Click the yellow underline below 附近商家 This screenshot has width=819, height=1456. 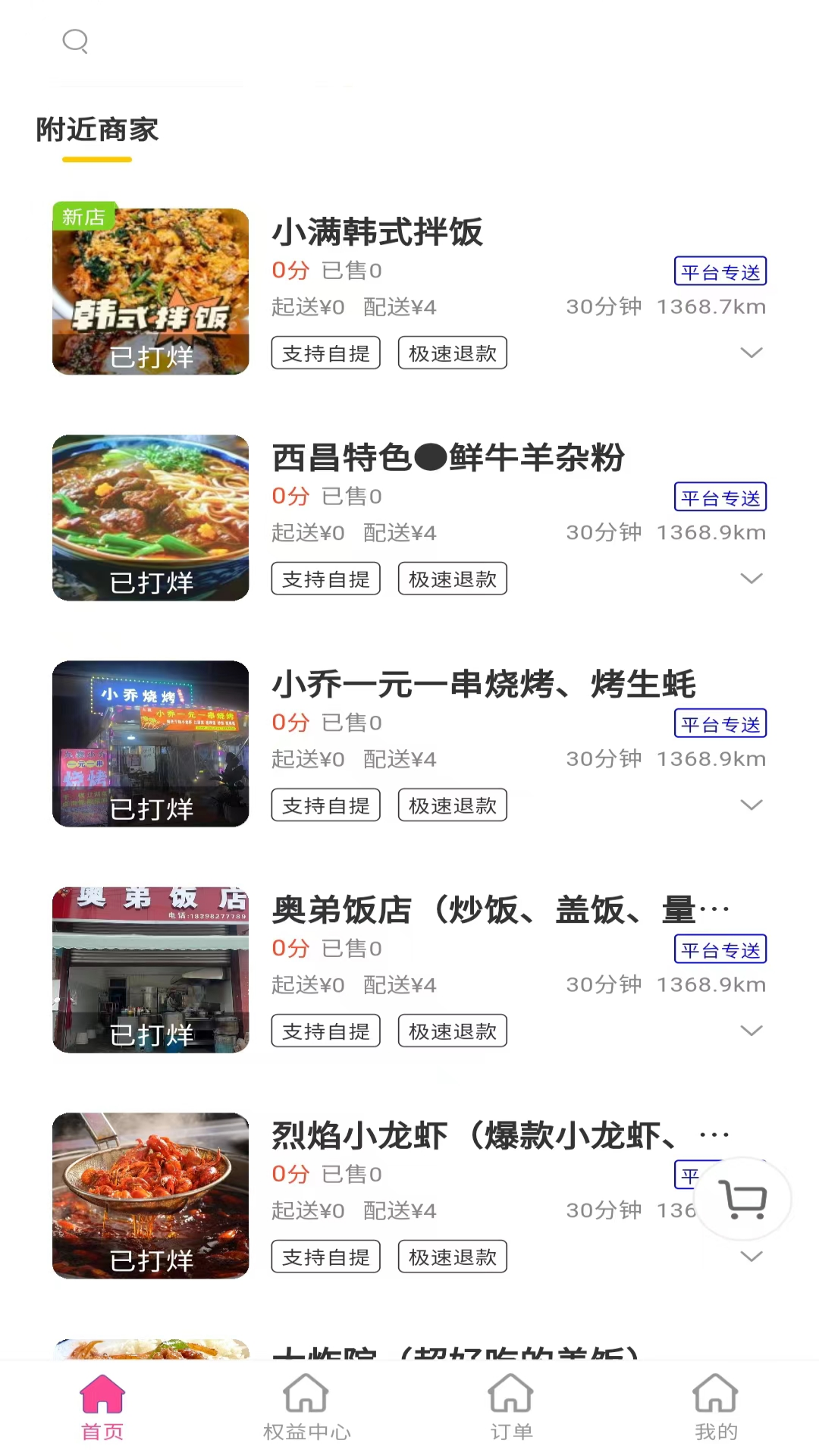click(x=96, y=159)
